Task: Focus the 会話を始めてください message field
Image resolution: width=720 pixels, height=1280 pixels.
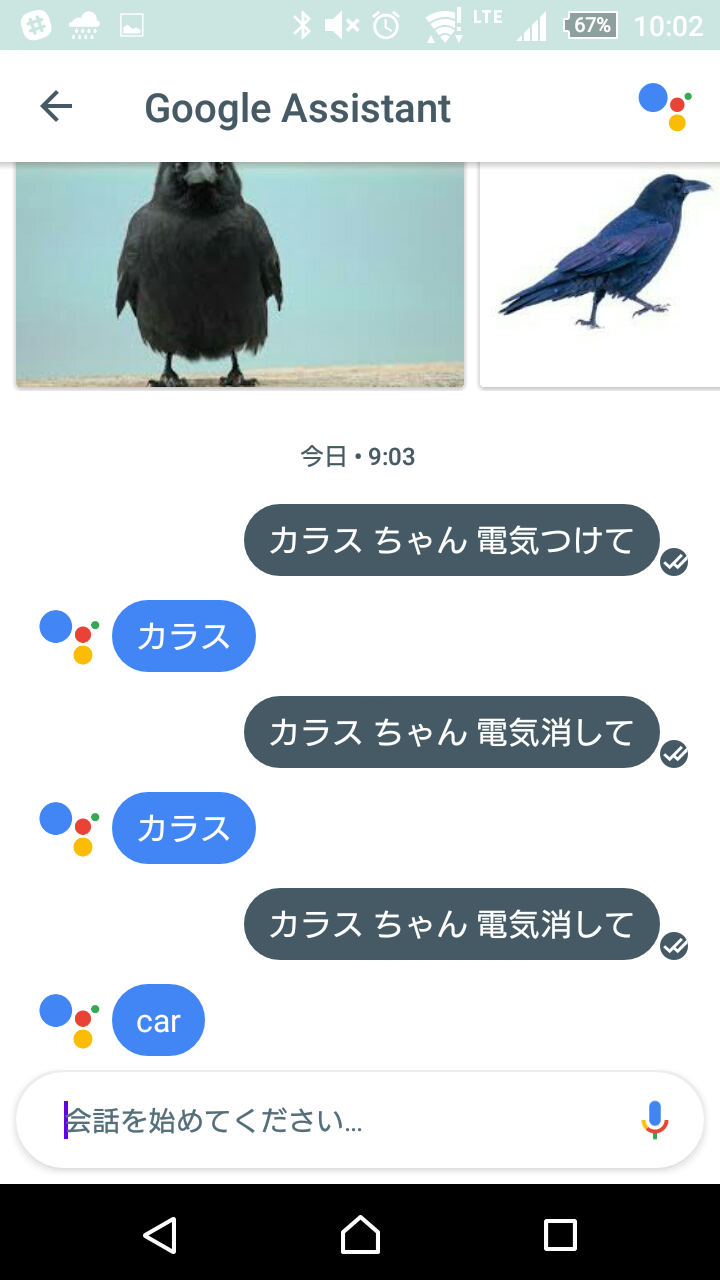Action: (330, 1121)
